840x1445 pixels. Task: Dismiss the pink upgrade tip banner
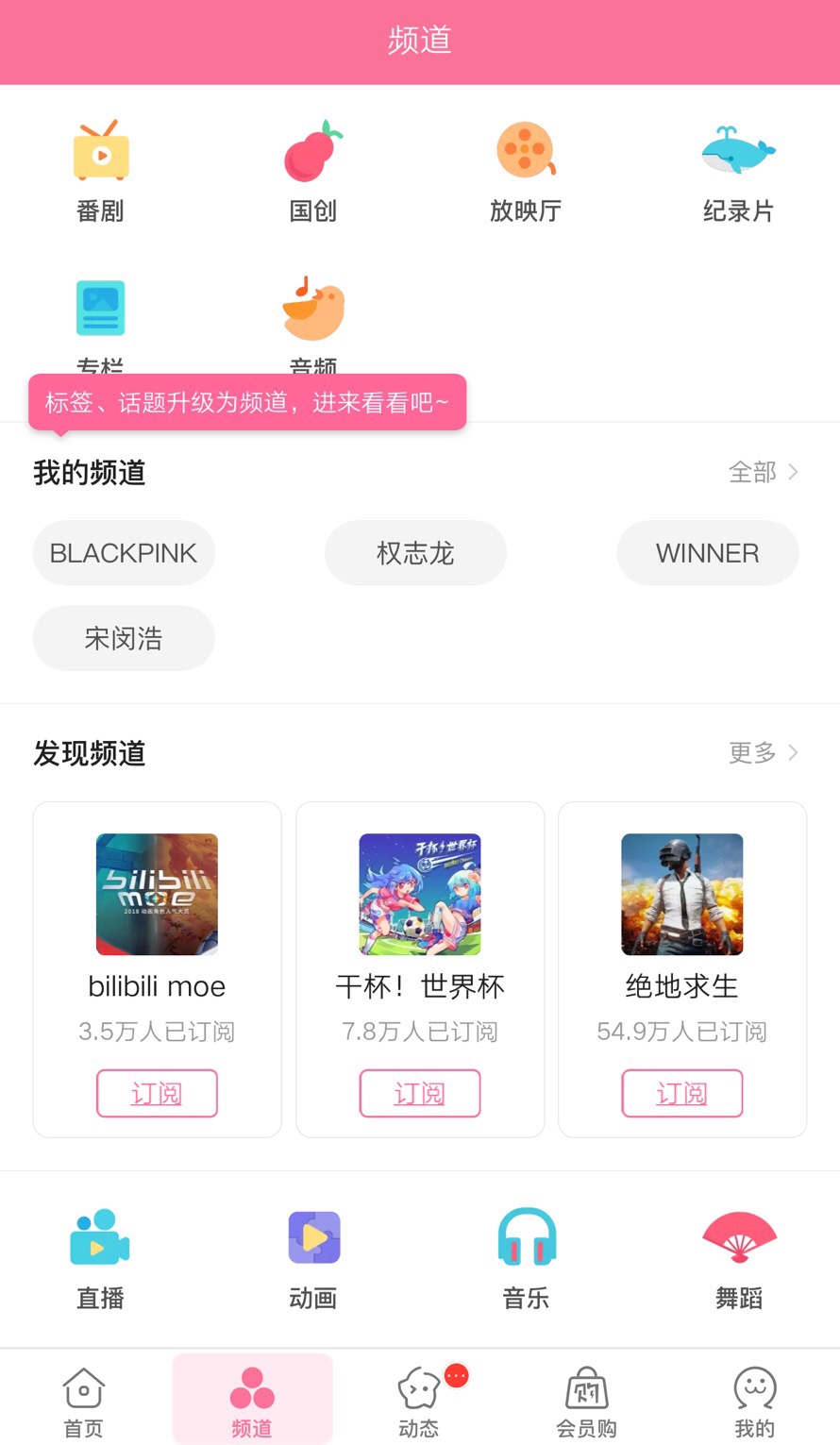tap(246, 402)
